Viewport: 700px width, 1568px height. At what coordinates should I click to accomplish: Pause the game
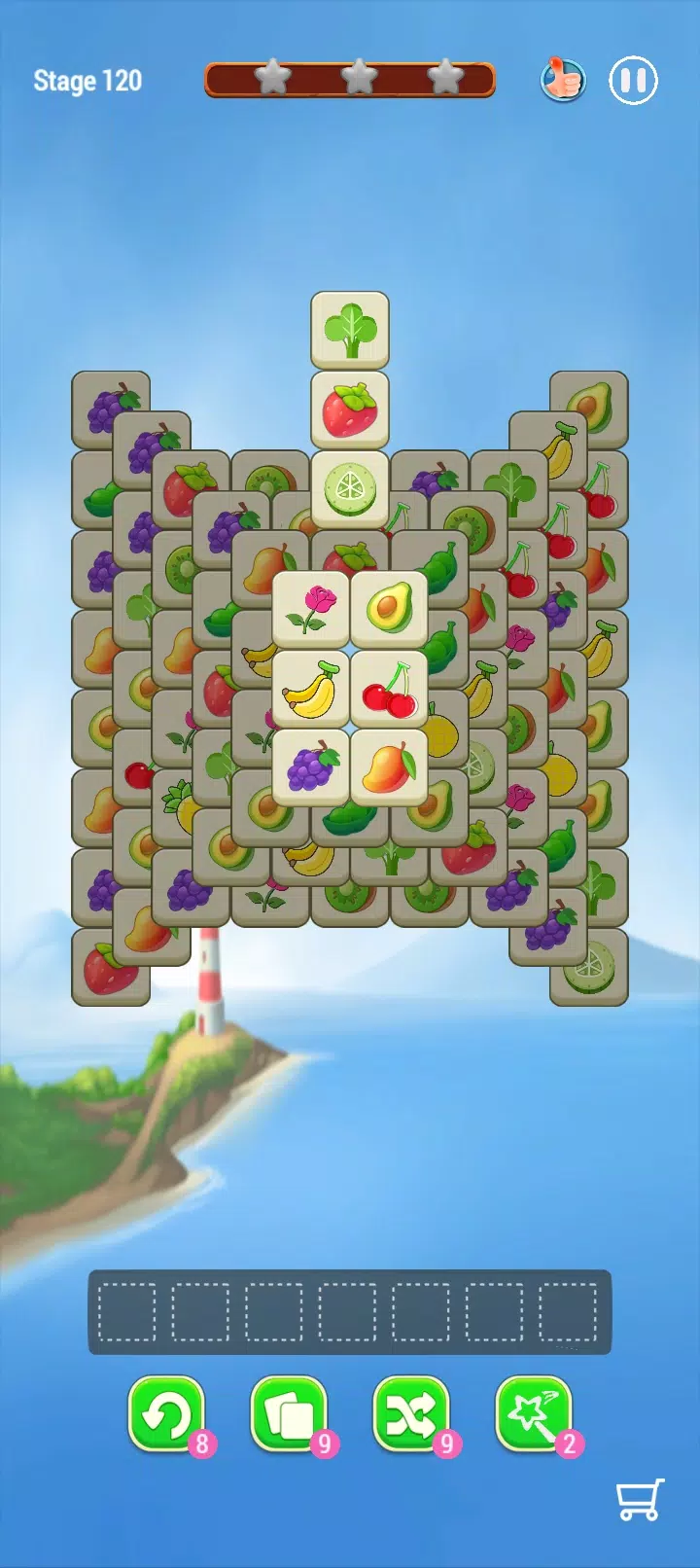633,81
